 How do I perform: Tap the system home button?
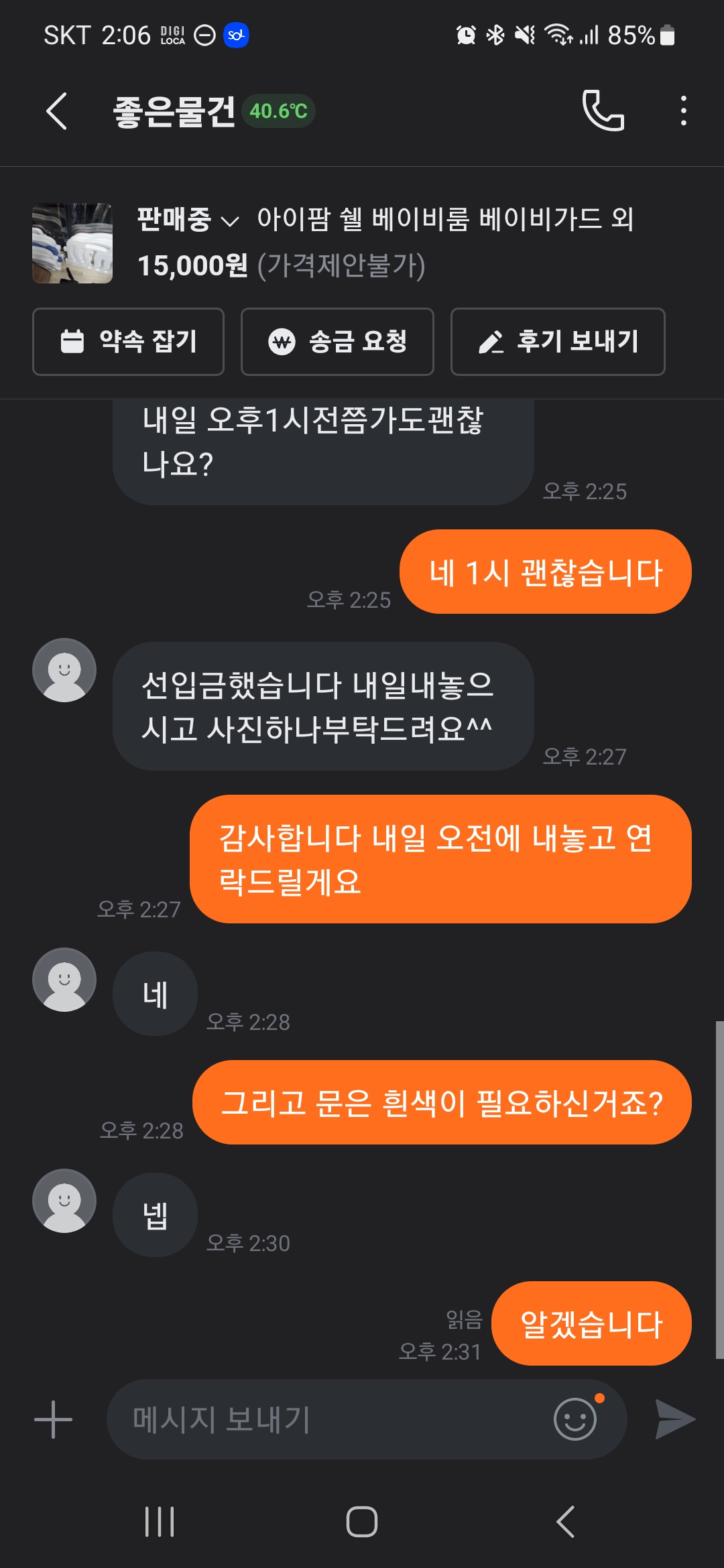pos(362,1522)
